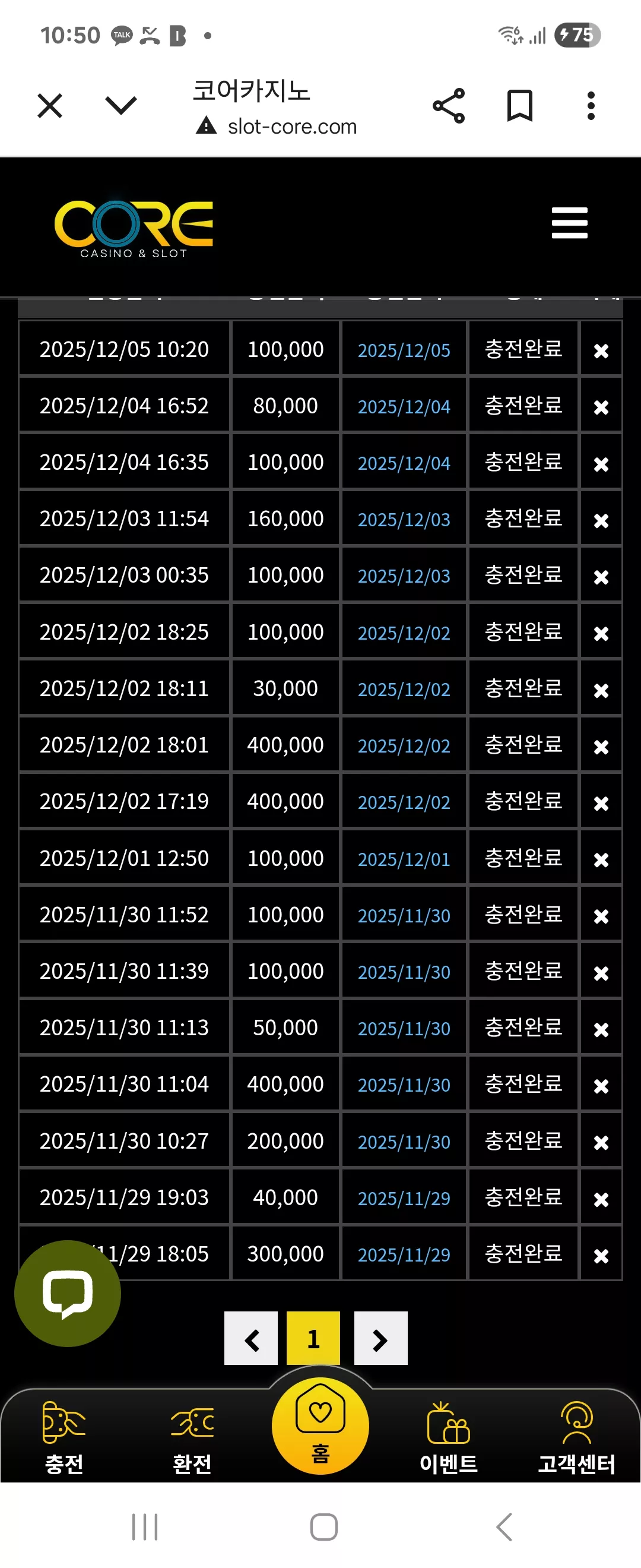Share the slot-core.com page

click(449, 106)
